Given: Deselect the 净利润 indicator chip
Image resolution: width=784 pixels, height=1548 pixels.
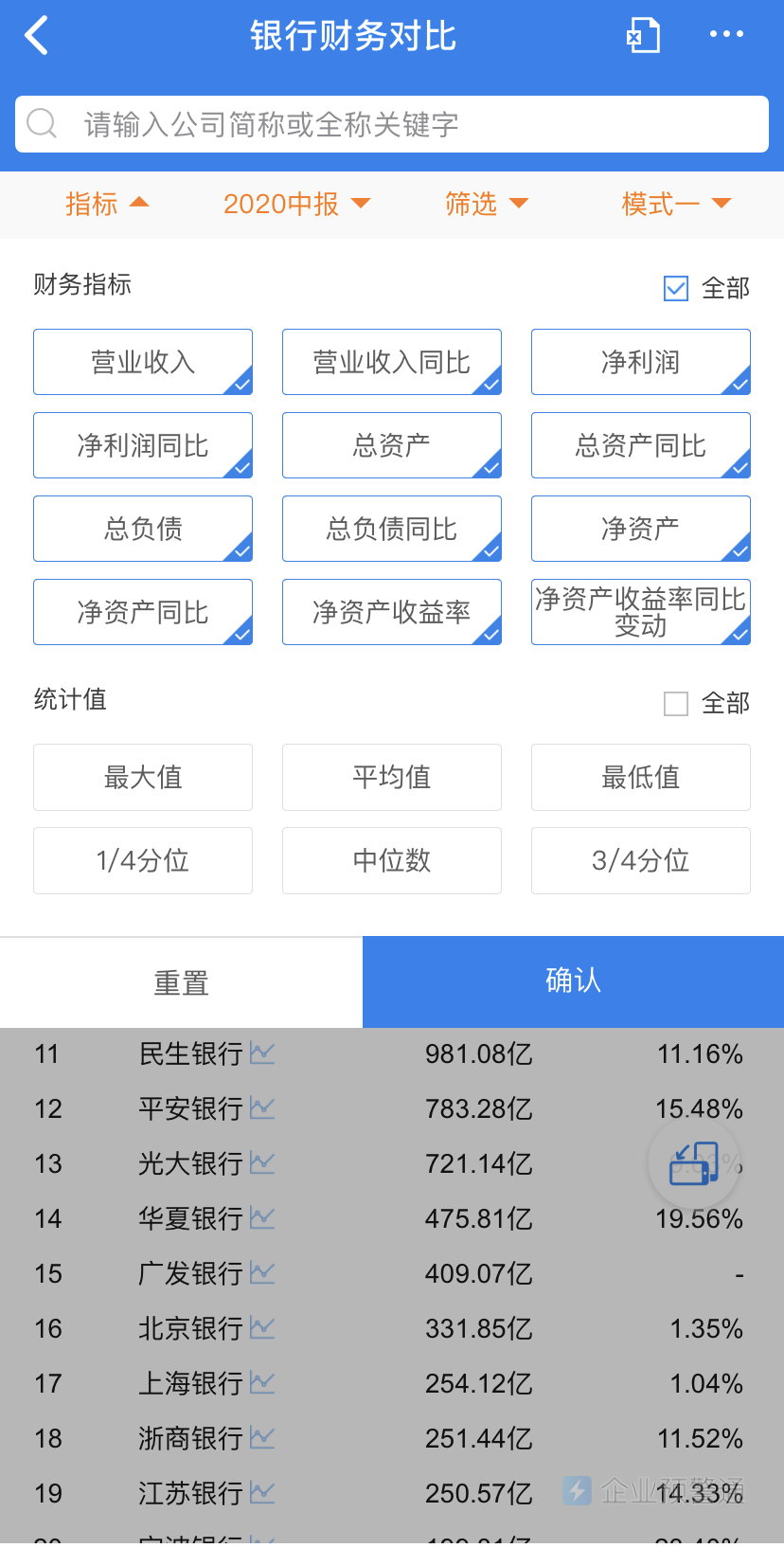Looking at the screenshot, I should click(641, 362).
